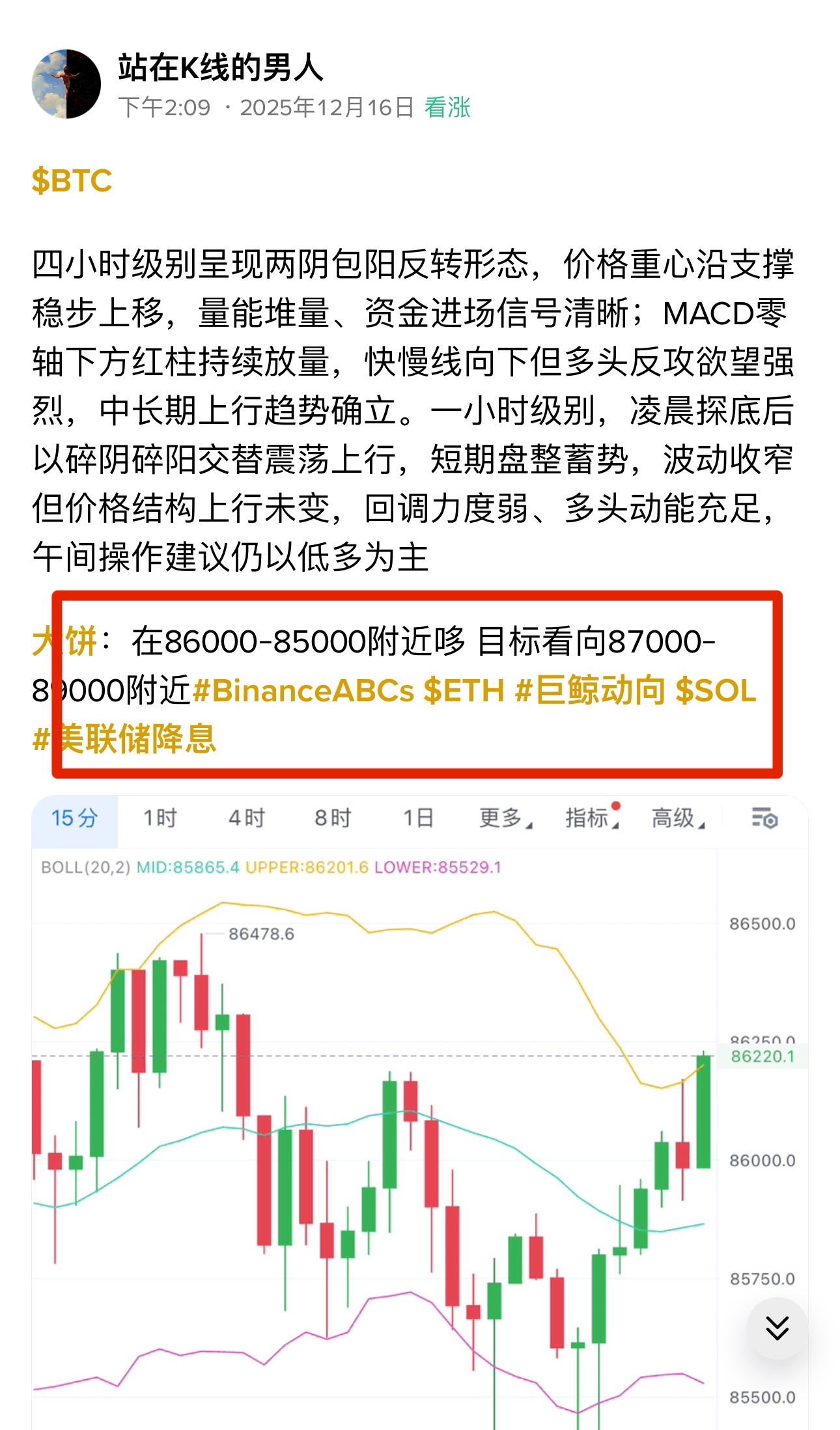Open the $ETH coin tag
The width and height of the screenshot is (840, 1430).
[464, 690]
